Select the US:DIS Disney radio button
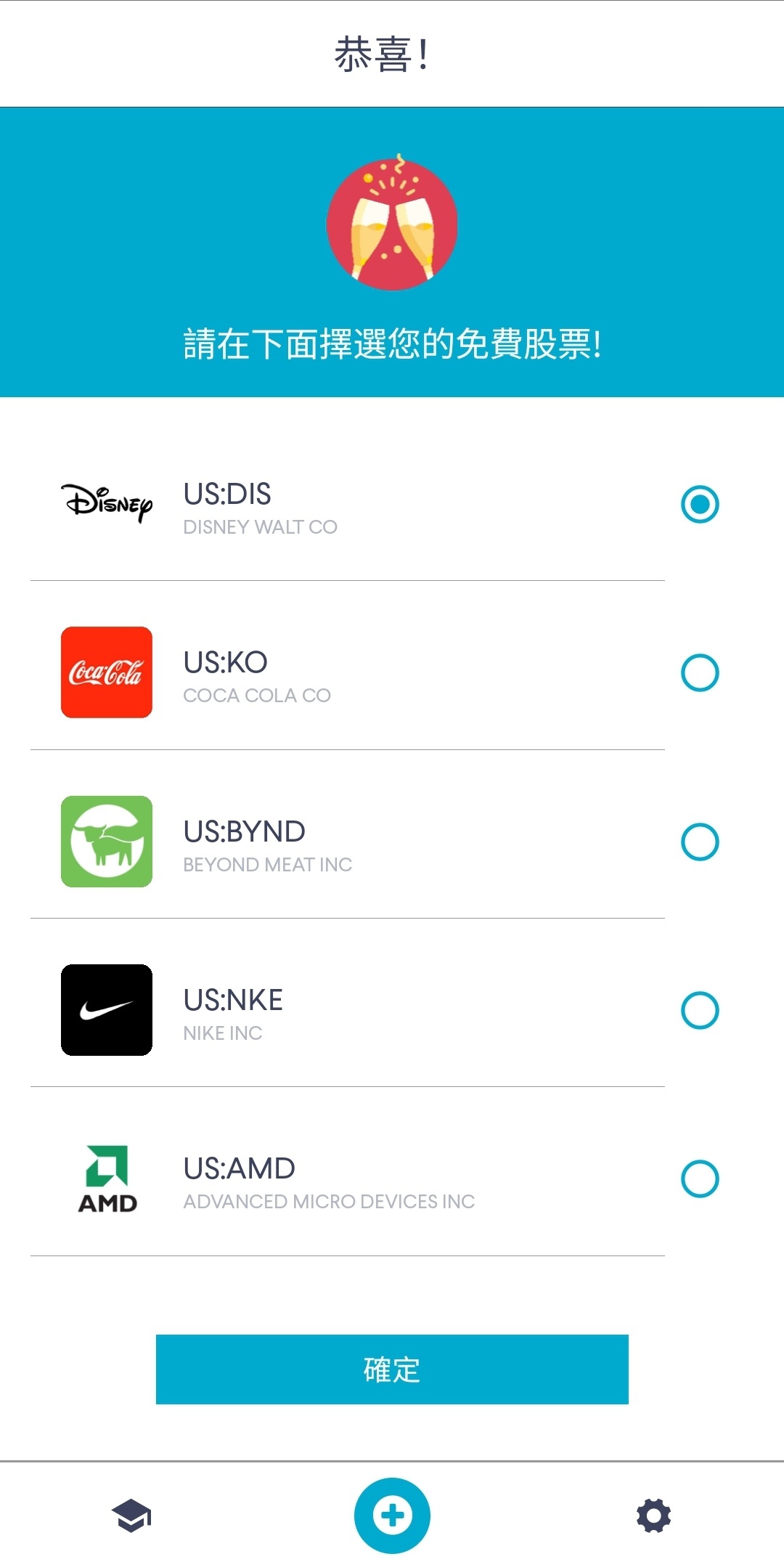This screenshot has height=1567, width=784. coord(700,504)
